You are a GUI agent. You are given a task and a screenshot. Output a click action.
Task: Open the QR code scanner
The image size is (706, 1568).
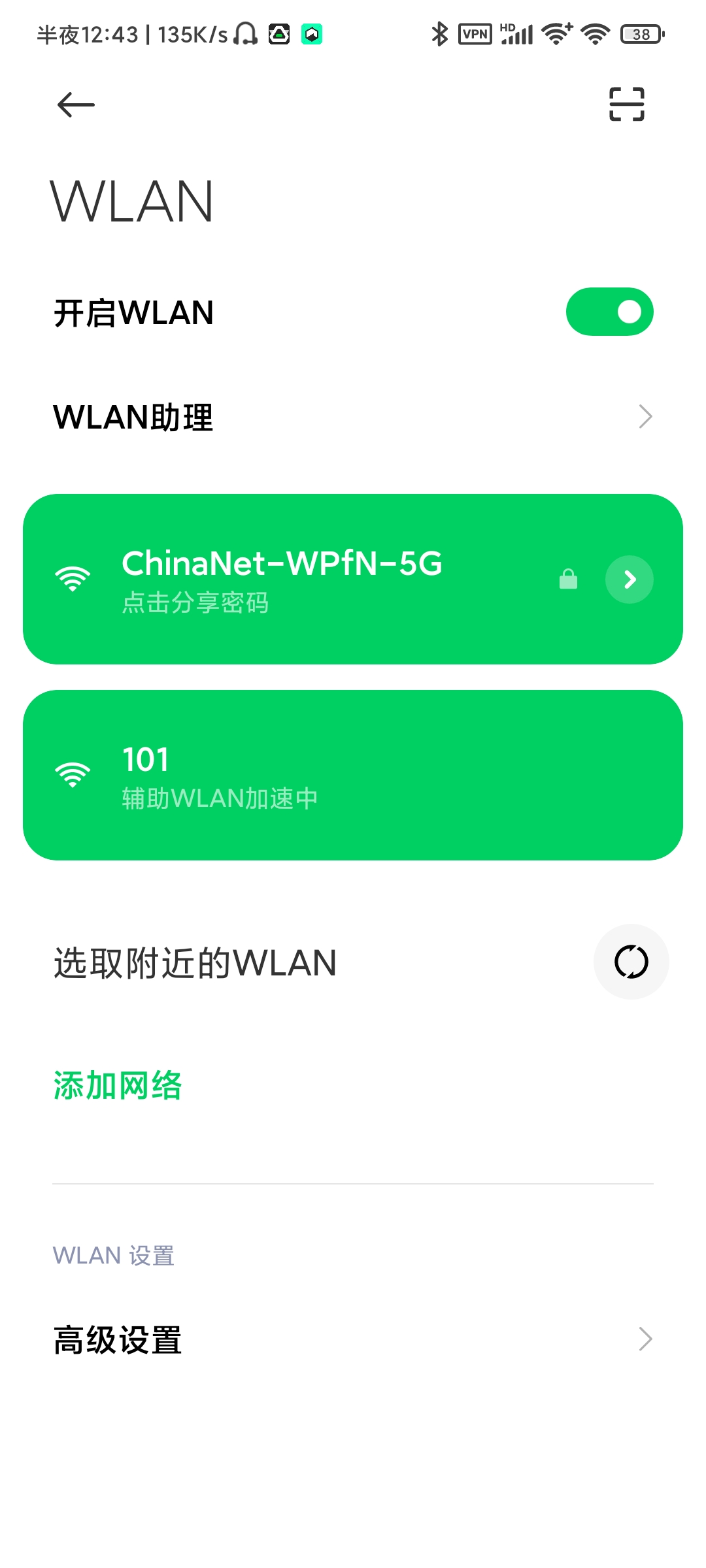626,105
